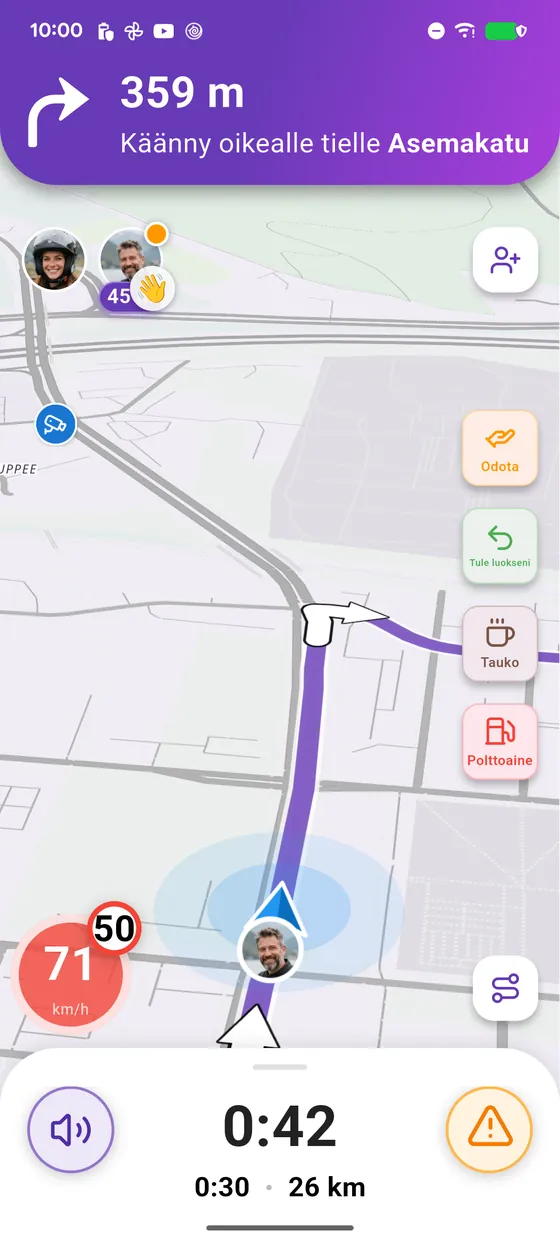Request a Tauko break
560x1244 pixels.
pos(500,644)
